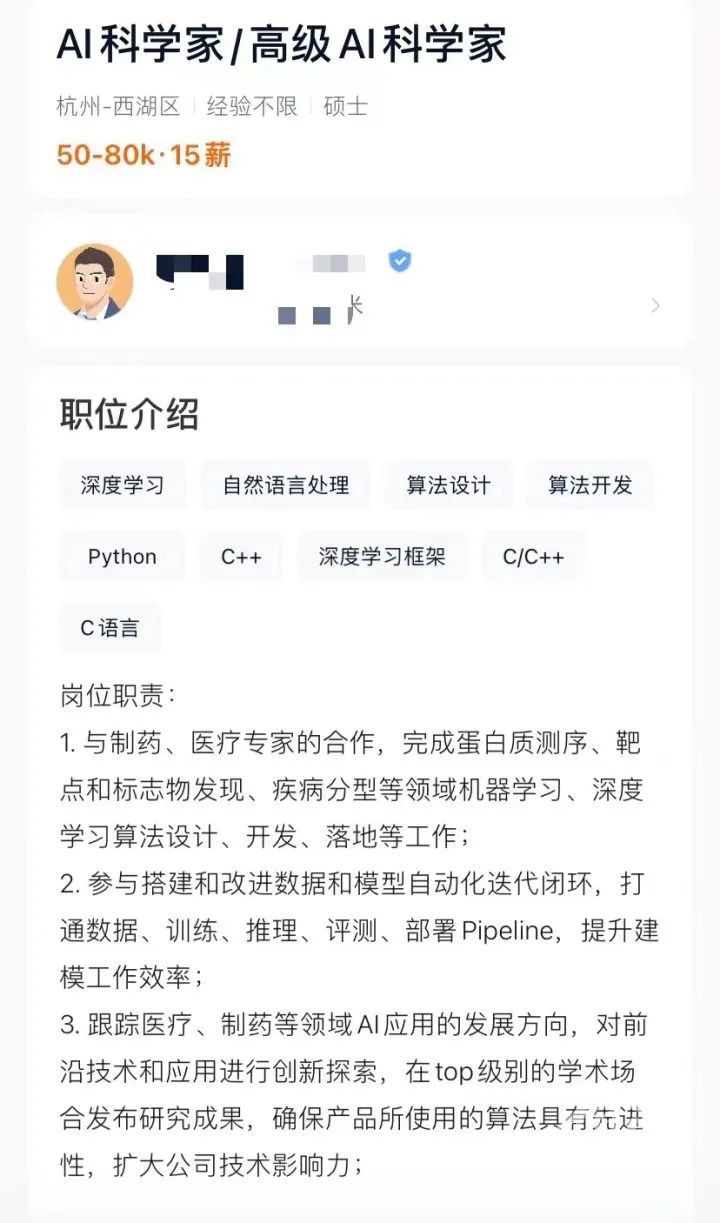Tap the 深度学习 skill tag
This screenshot has height=1223, width=720.
point(122,486)
